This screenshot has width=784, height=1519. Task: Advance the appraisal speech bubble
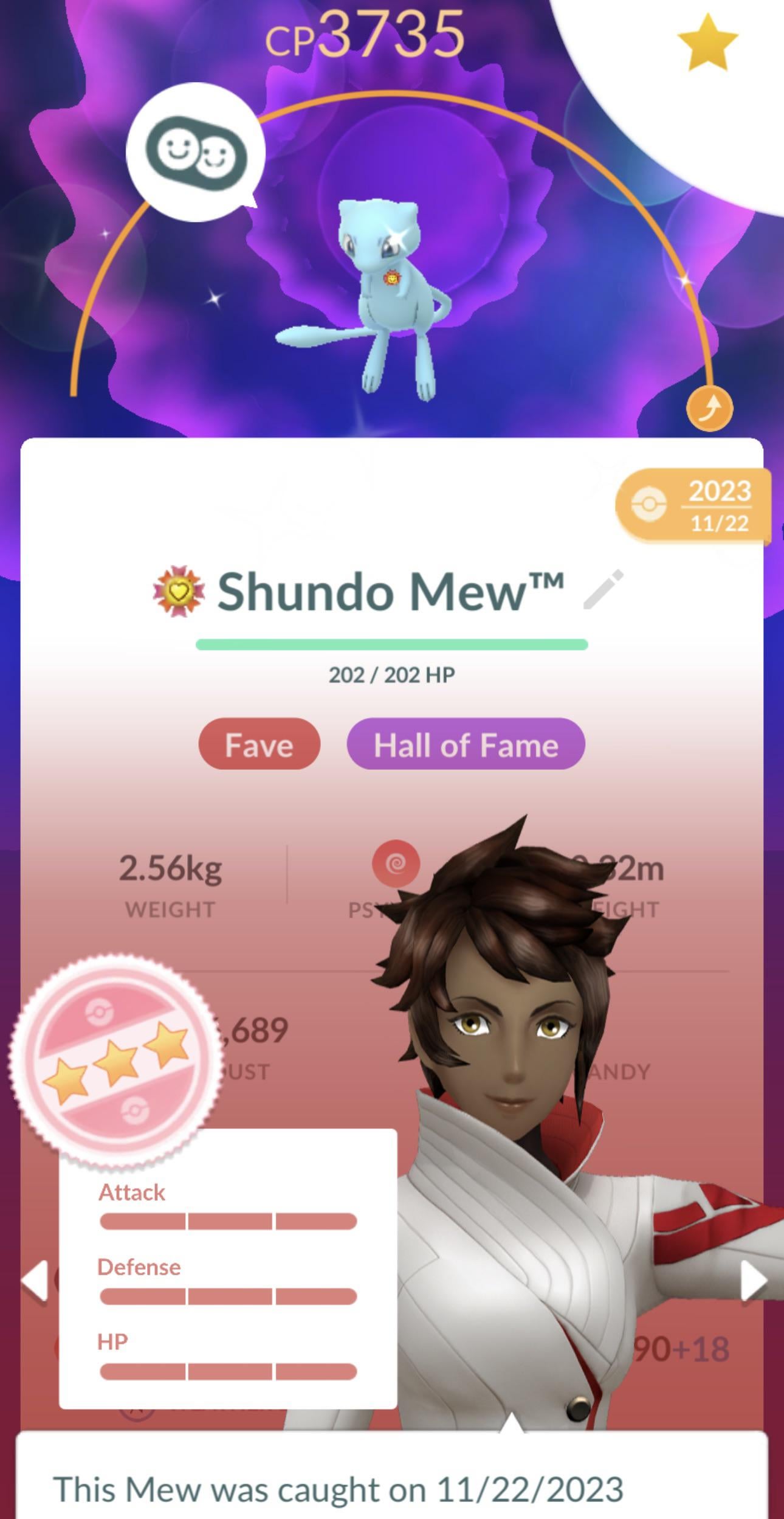[x=392, y=1484]
